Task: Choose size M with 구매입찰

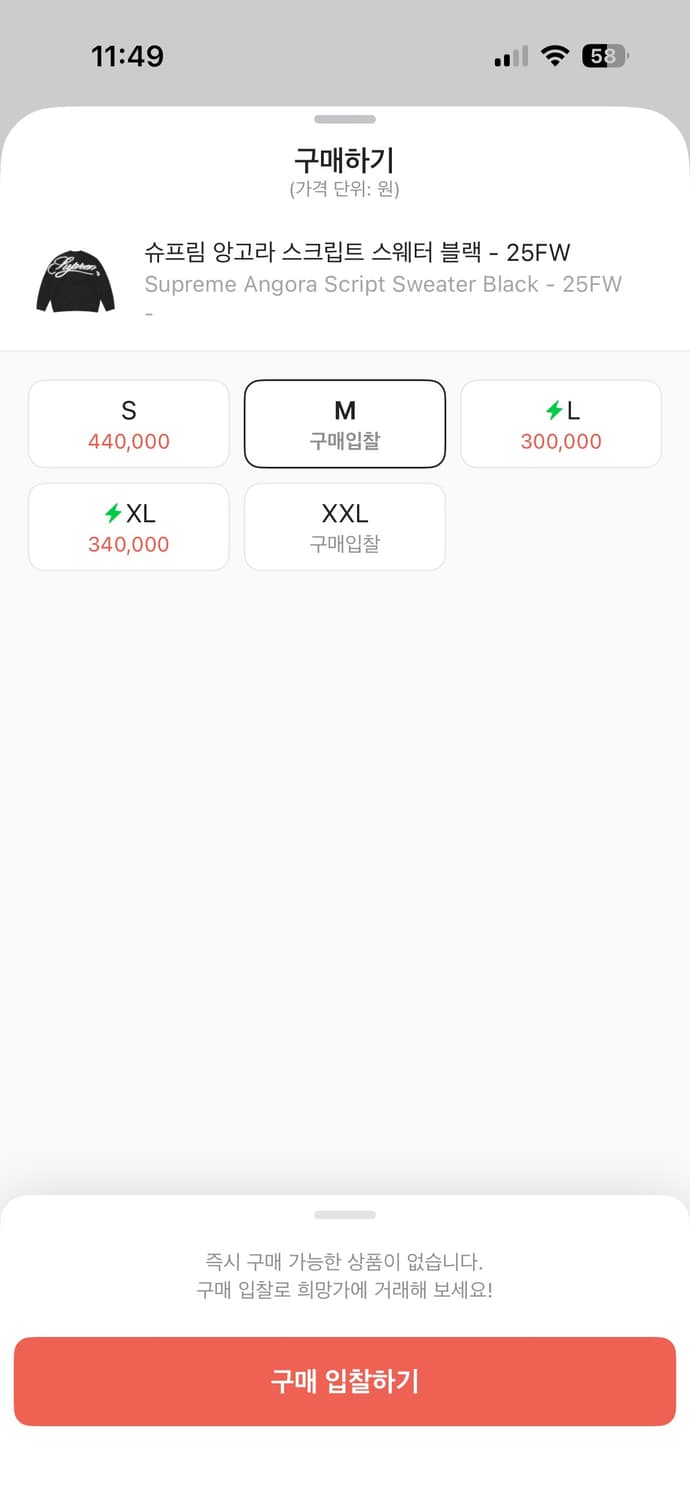Action: 345,424
